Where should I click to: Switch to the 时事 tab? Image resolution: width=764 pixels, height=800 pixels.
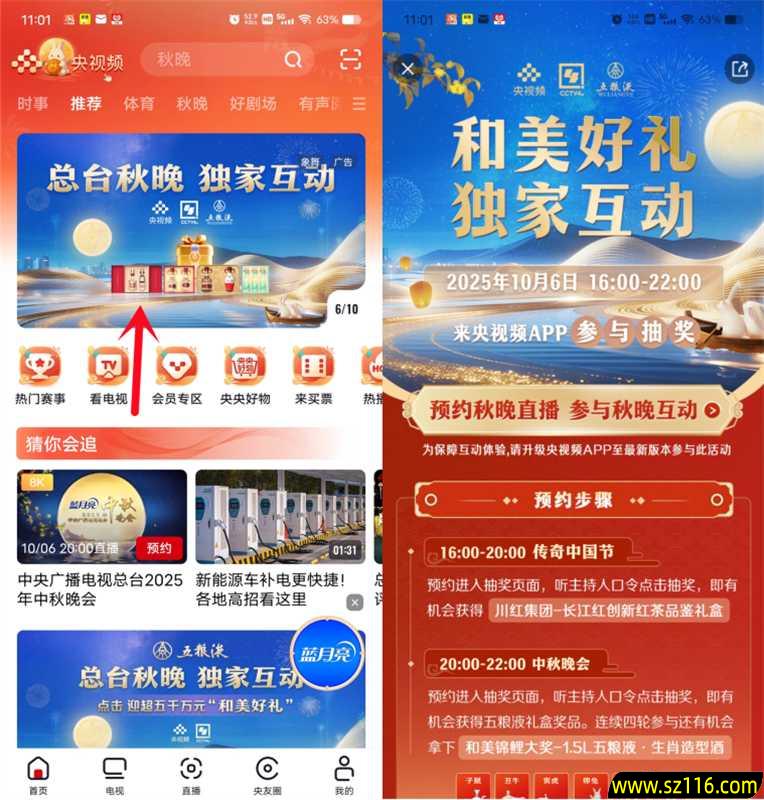coord(33,103)
